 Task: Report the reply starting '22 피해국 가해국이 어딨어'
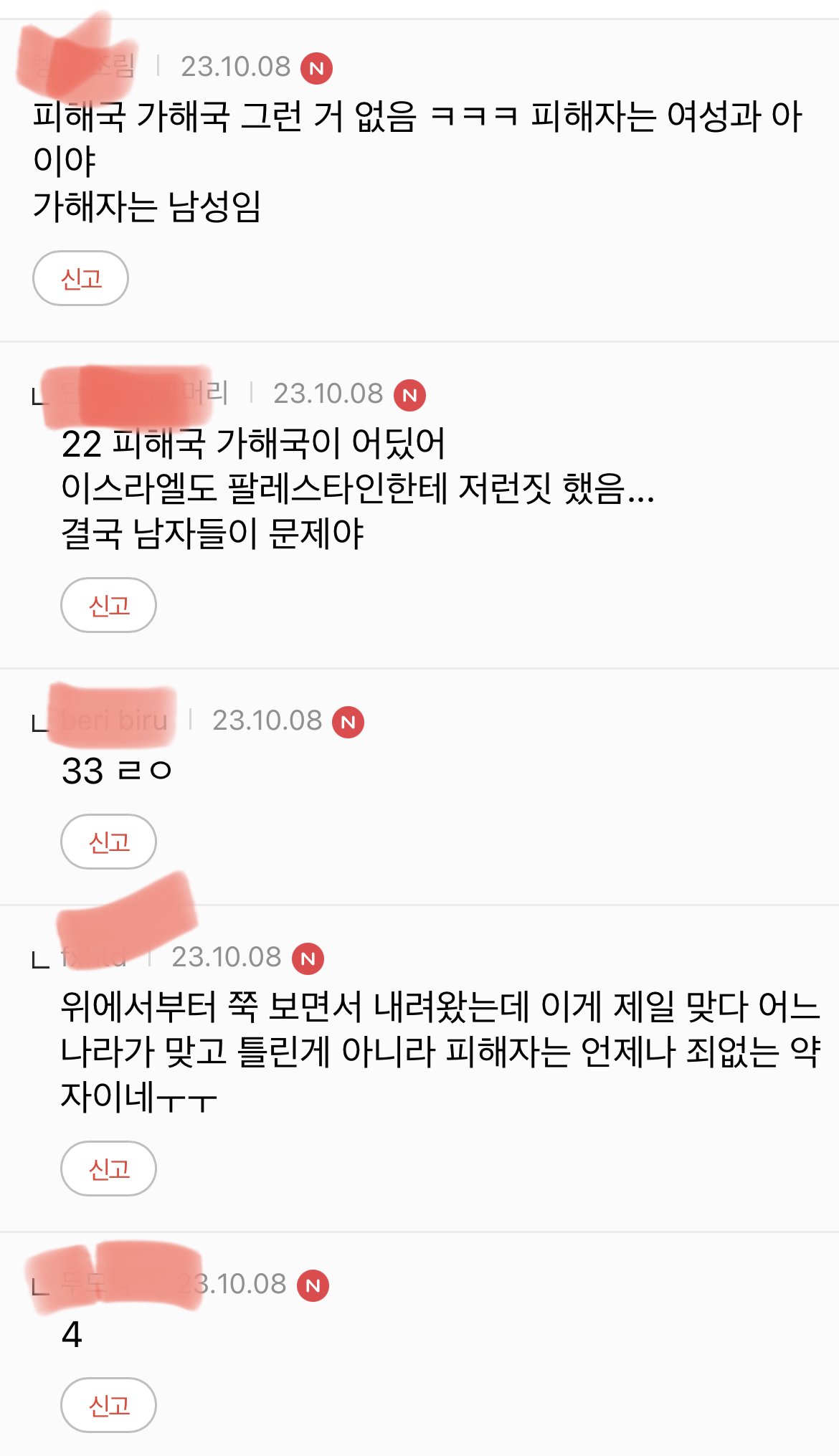[108, 605]
